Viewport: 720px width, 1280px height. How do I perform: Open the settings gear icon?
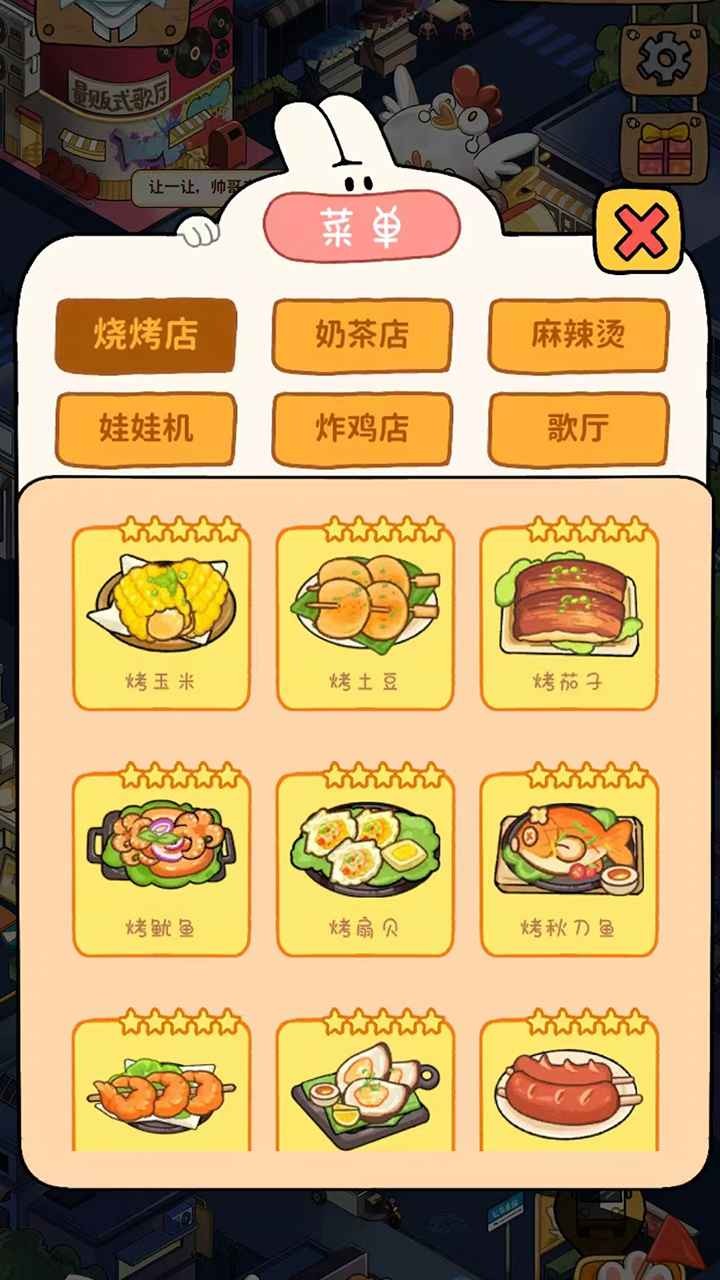click(663, 58)
